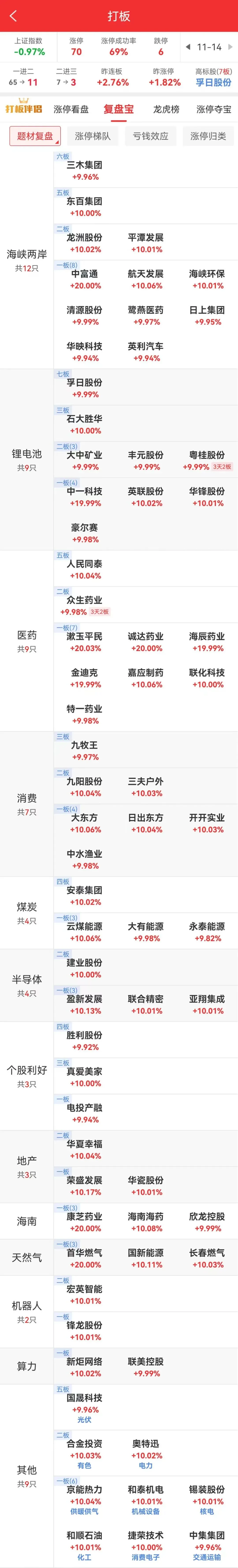
Task: Open the high-standard stock 孚日股份 link
Action: (x=213, y=82)
